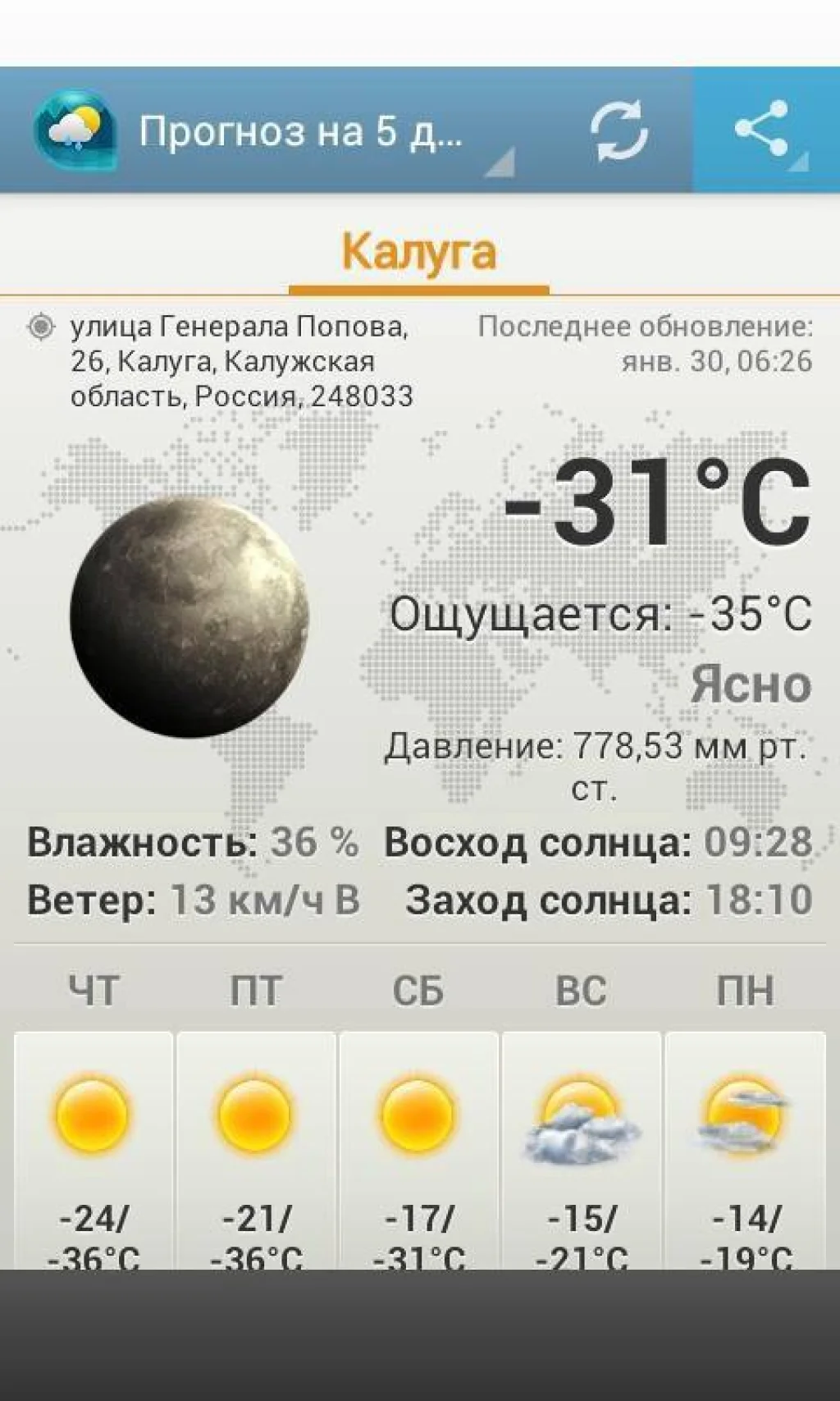Open the ЧТ forecast card

[94, 1149]
